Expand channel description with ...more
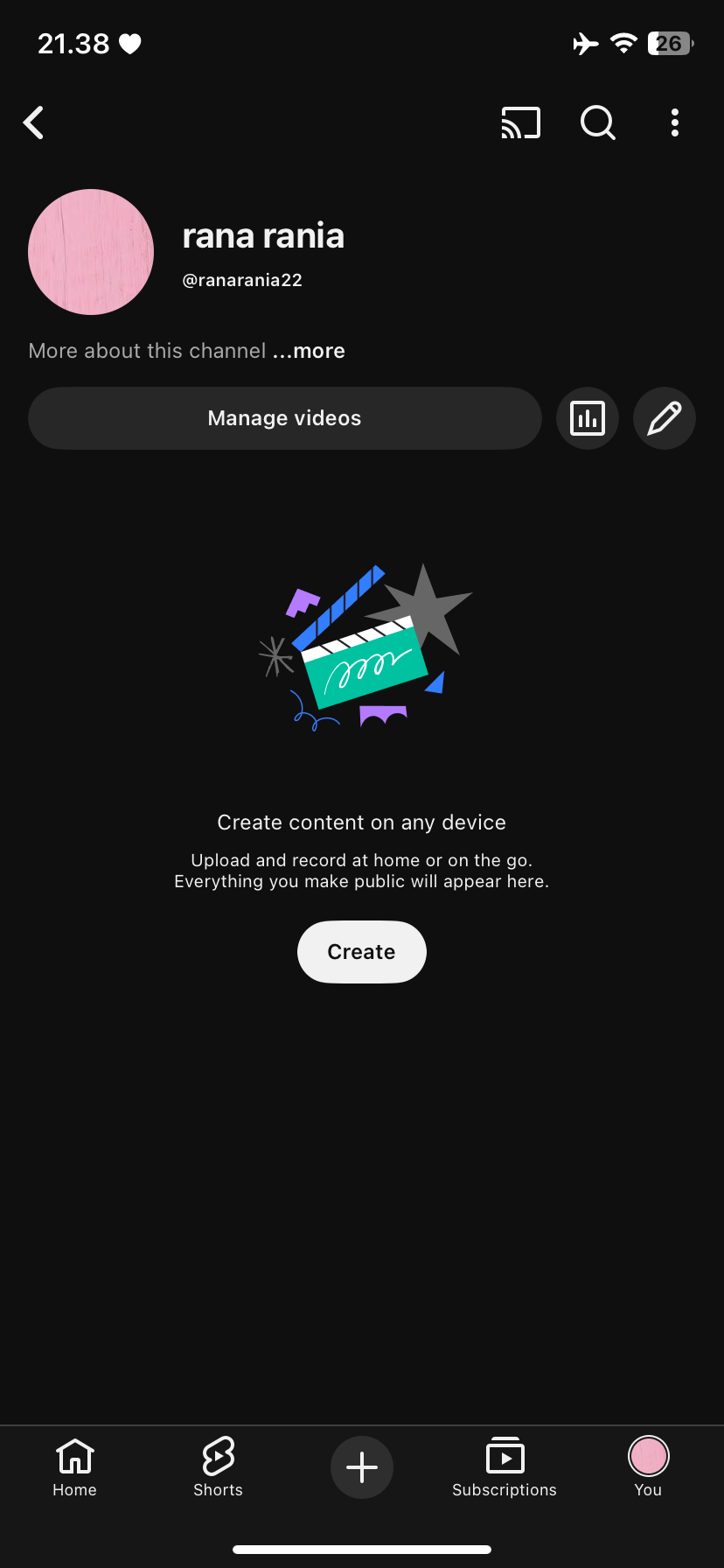The image size is (724, 1568). 309,351
